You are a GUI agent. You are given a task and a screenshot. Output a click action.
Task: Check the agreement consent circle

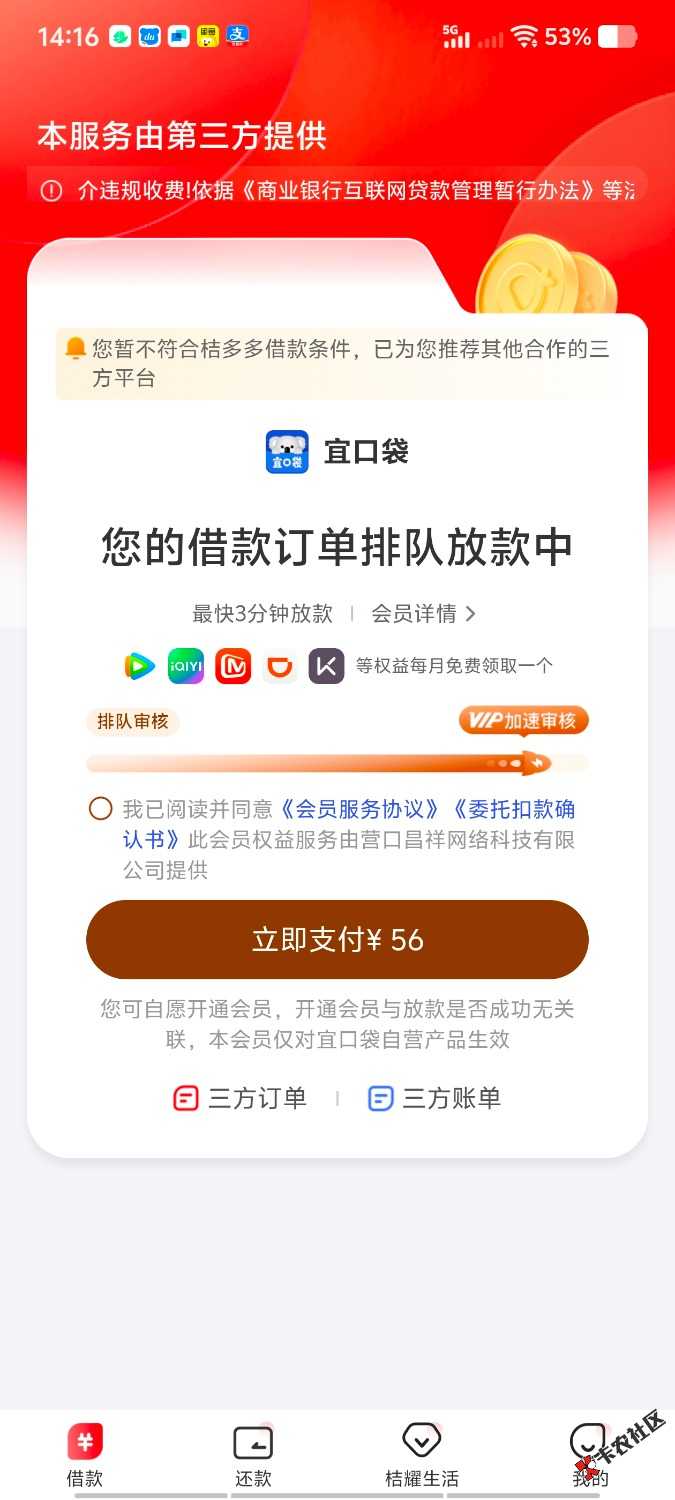100,809
